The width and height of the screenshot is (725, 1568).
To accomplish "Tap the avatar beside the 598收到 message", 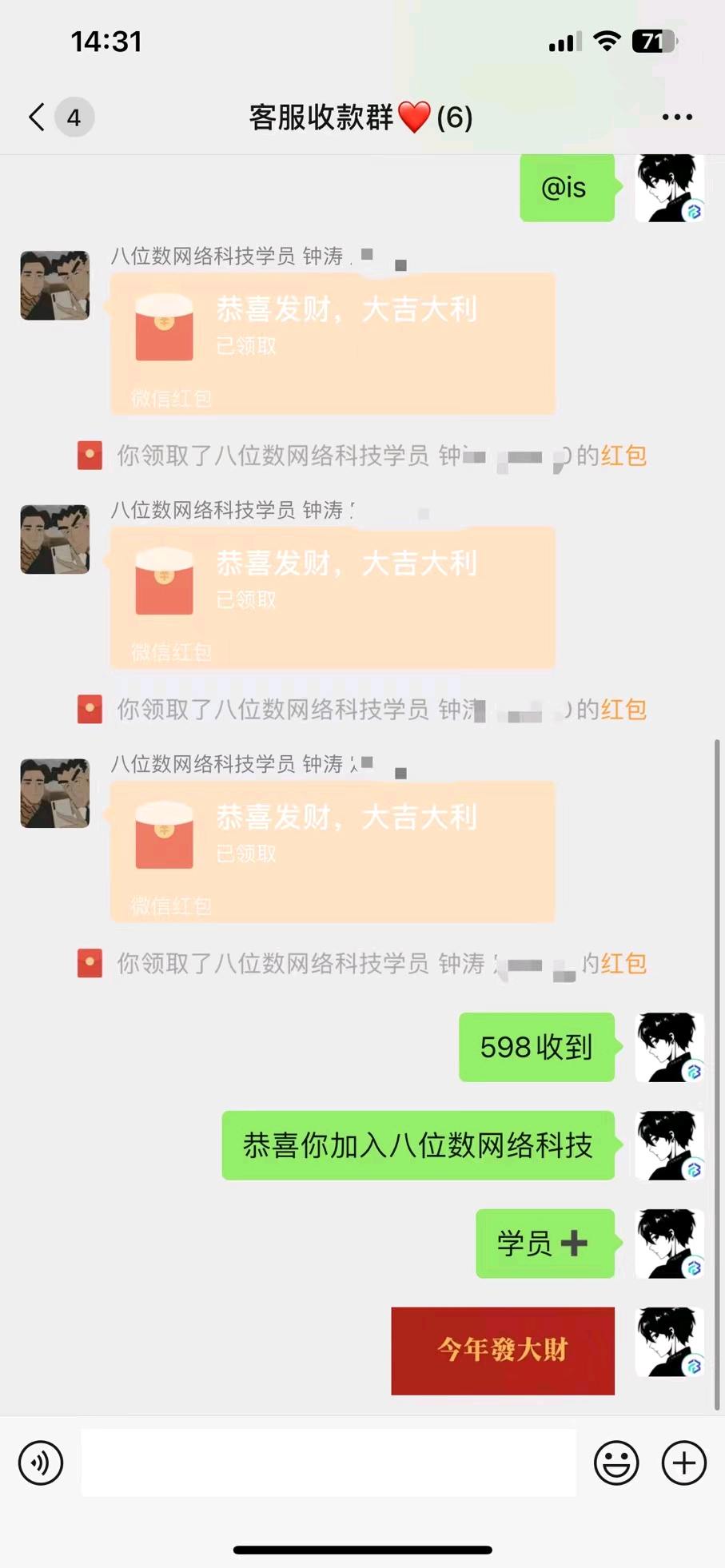I will tap(669, 1047).
